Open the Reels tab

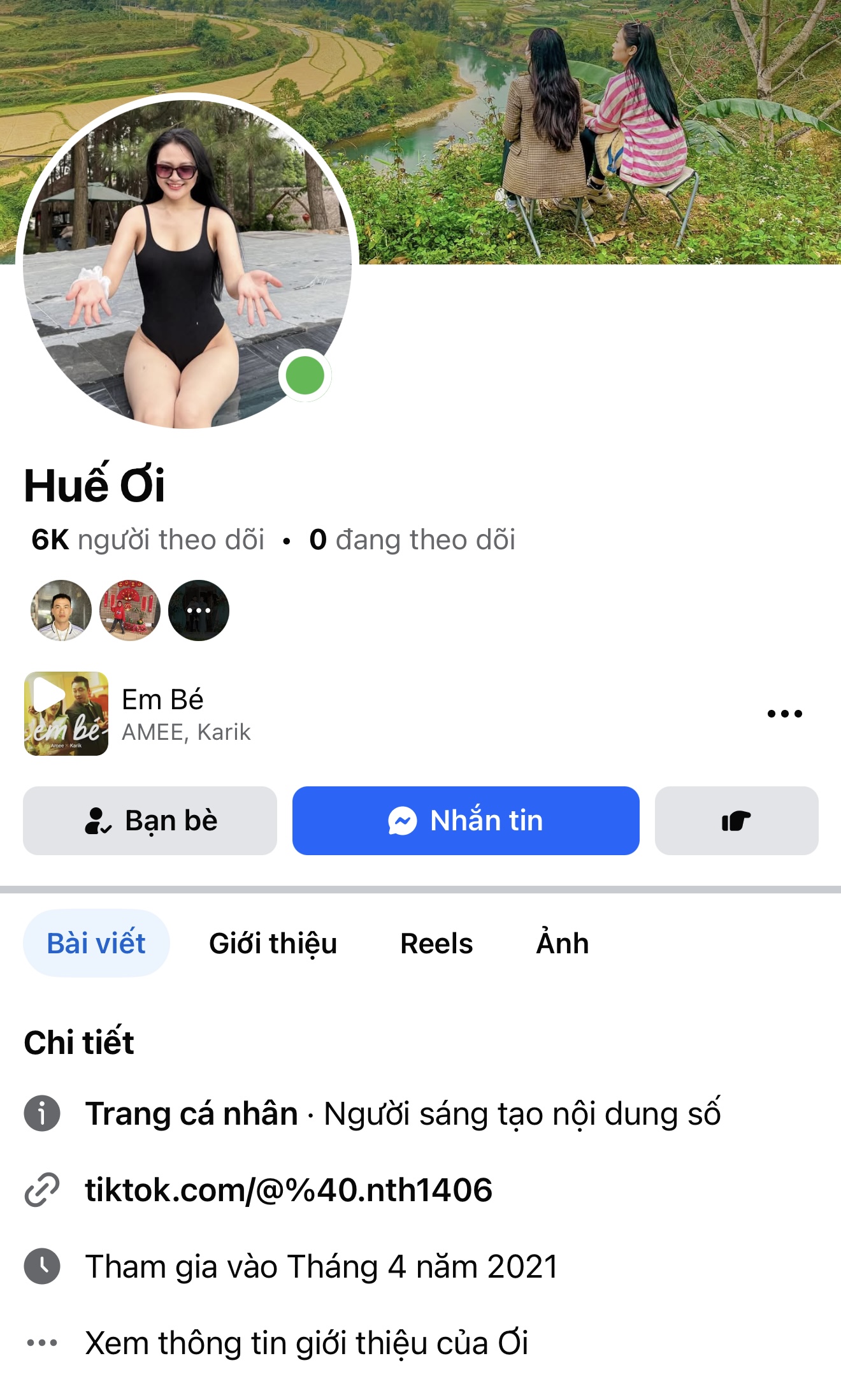(436, 943)
